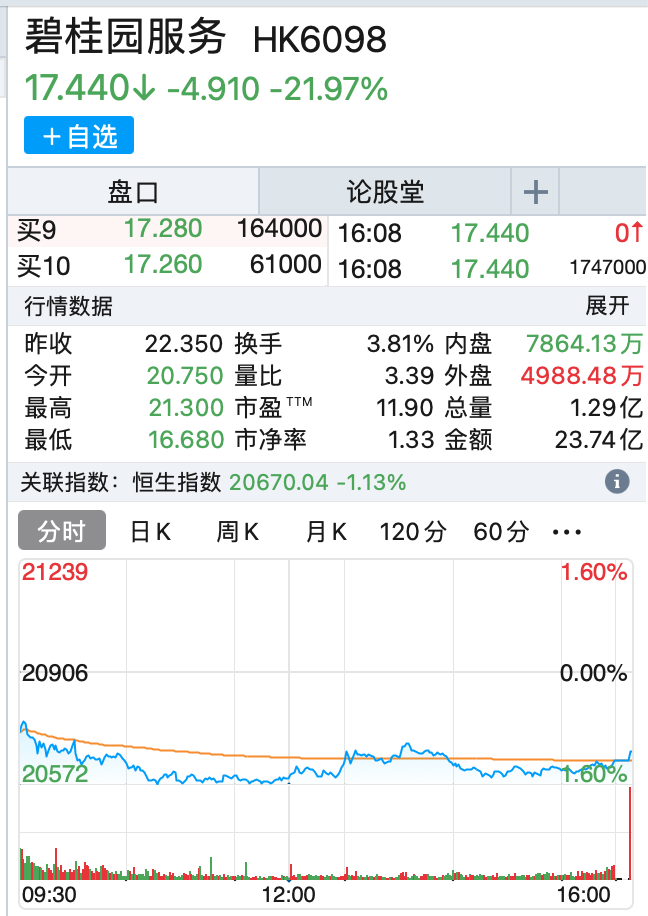Tap the plus tab to add a panel
The height and width of the screenshot is (916, 648).
536,192
